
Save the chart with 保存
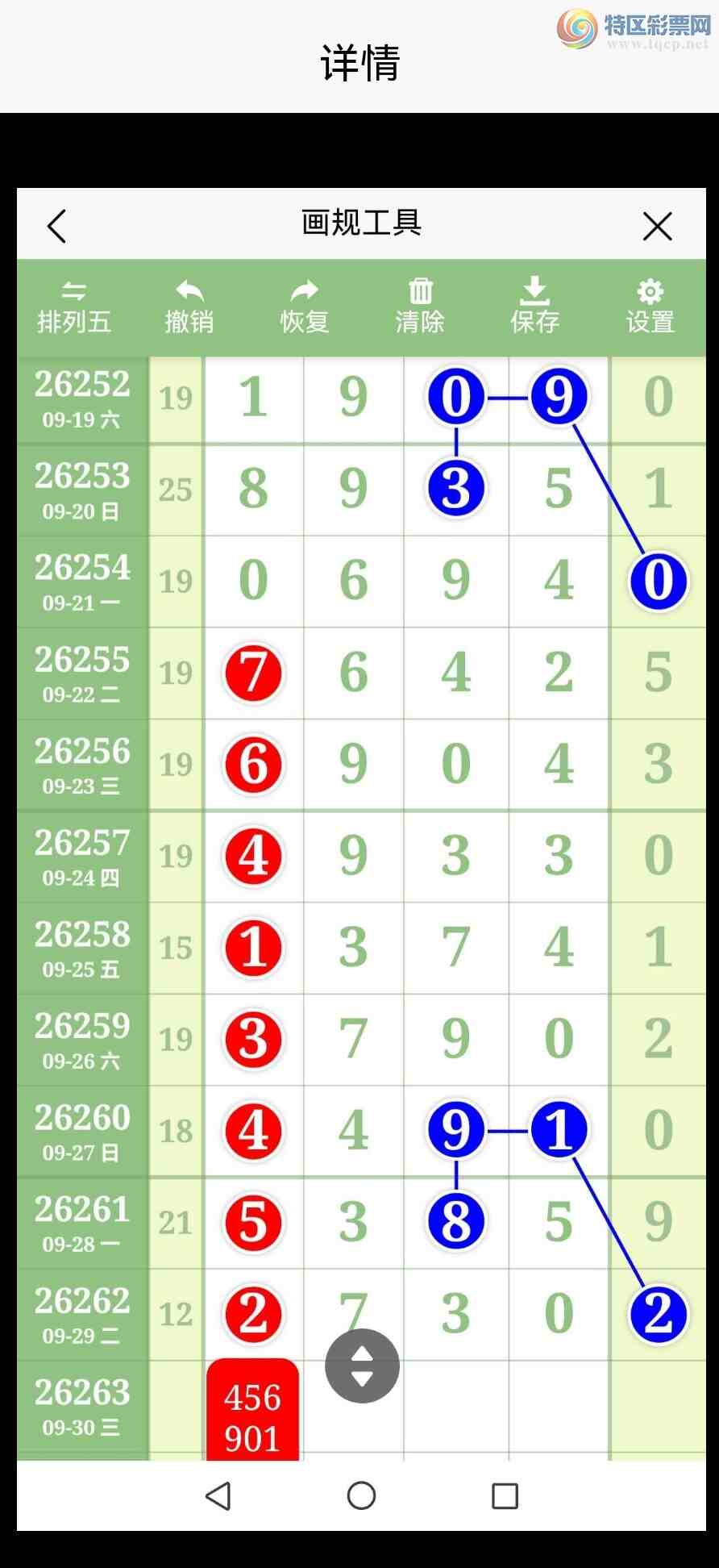(535, 306)
